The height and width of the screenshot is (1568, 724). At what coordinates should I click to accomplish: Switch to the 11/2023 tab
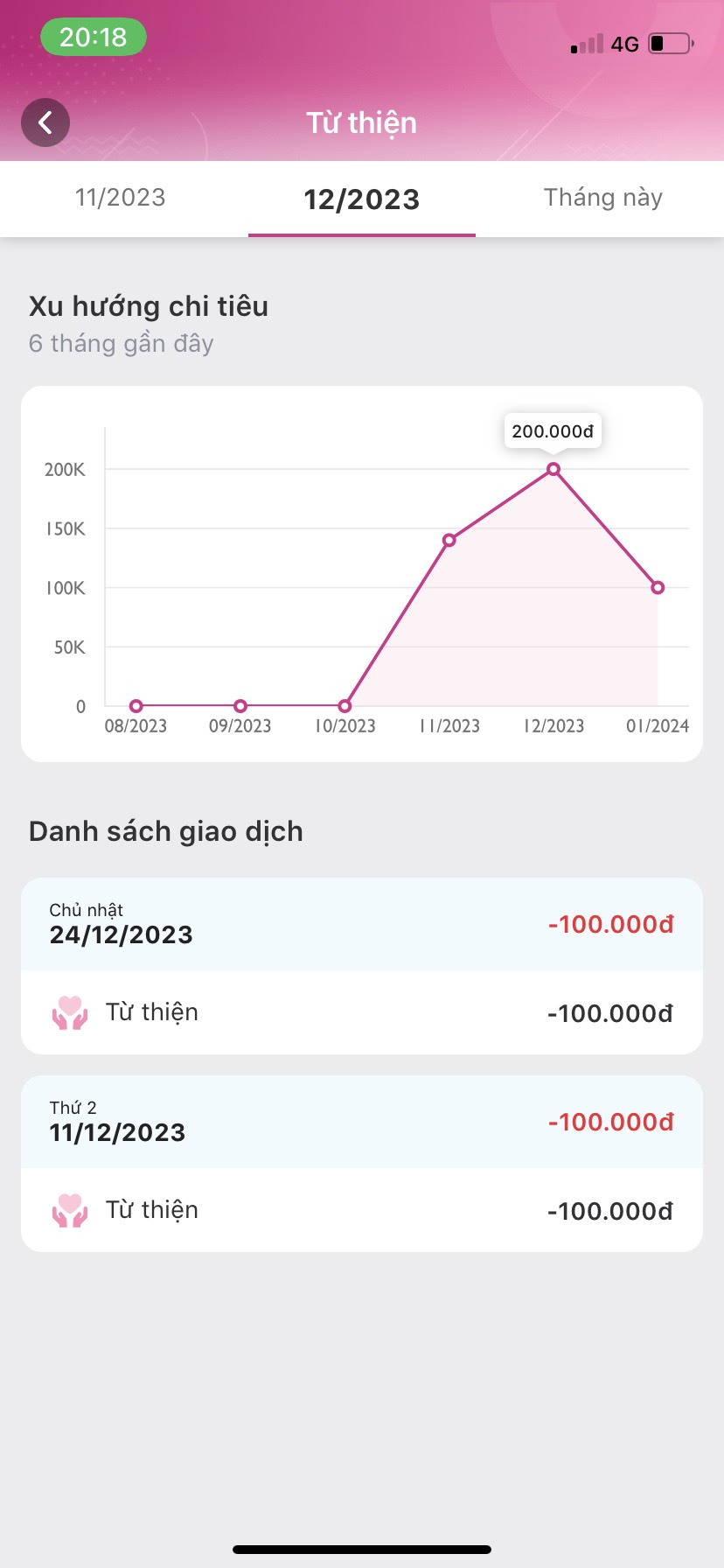pos(121,198)
